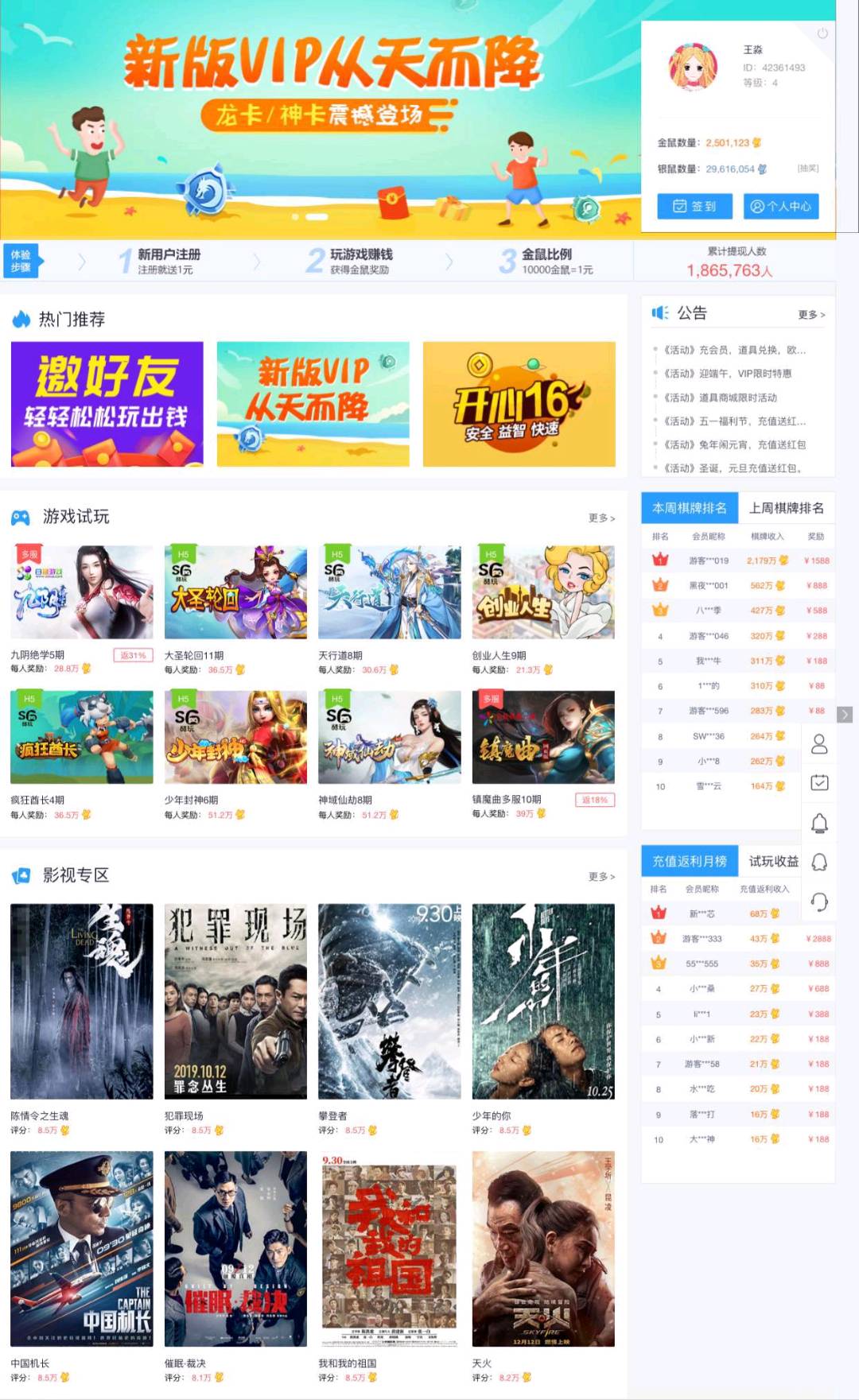Image resolution: width=859 pixels, height=1400 pixels.
Task: Open 更多 in the 公告 section
Action: click(811, 315)
